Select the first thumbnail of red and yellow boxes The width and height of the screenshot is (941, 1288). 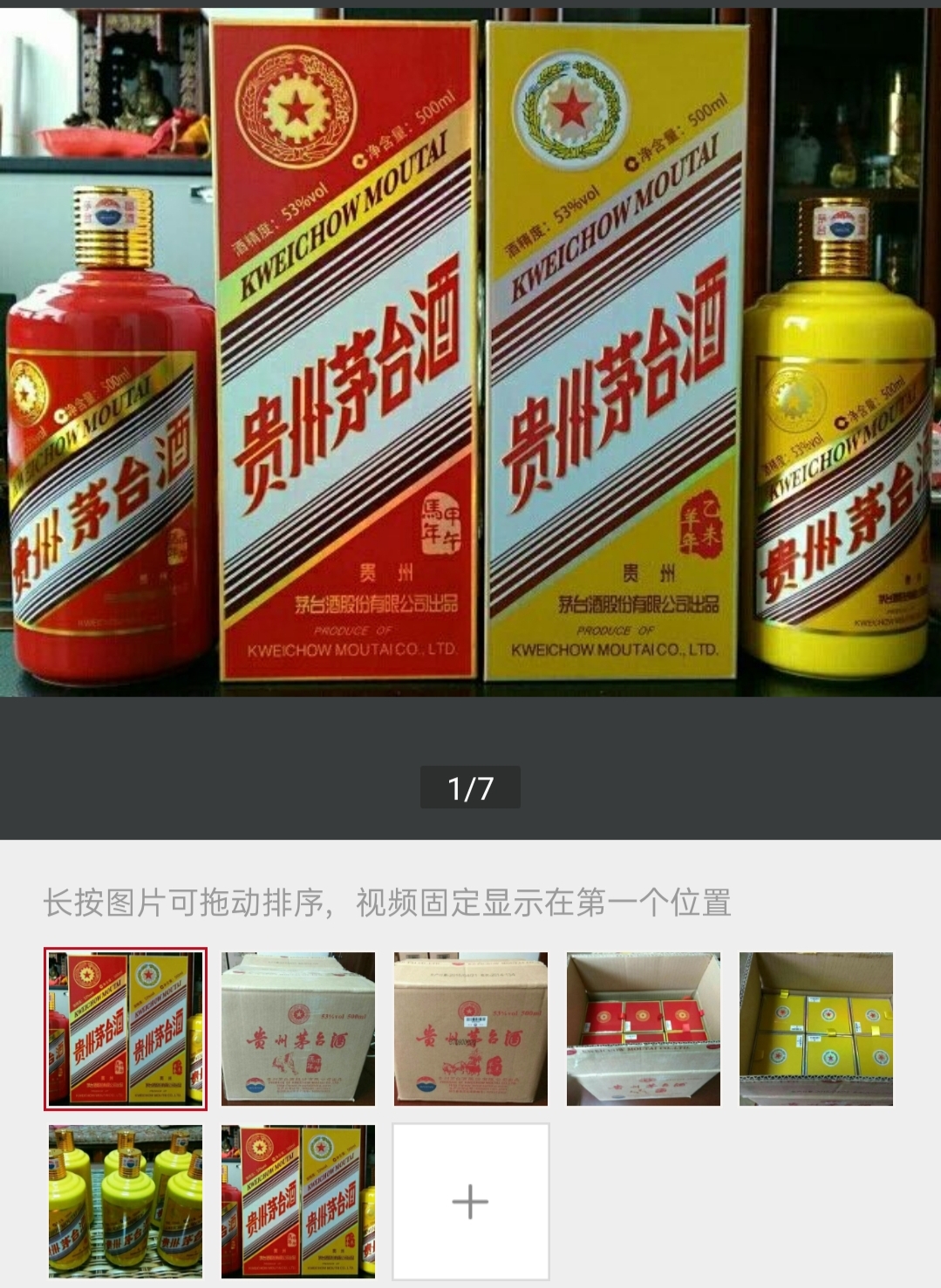(x=126, y=1029)
